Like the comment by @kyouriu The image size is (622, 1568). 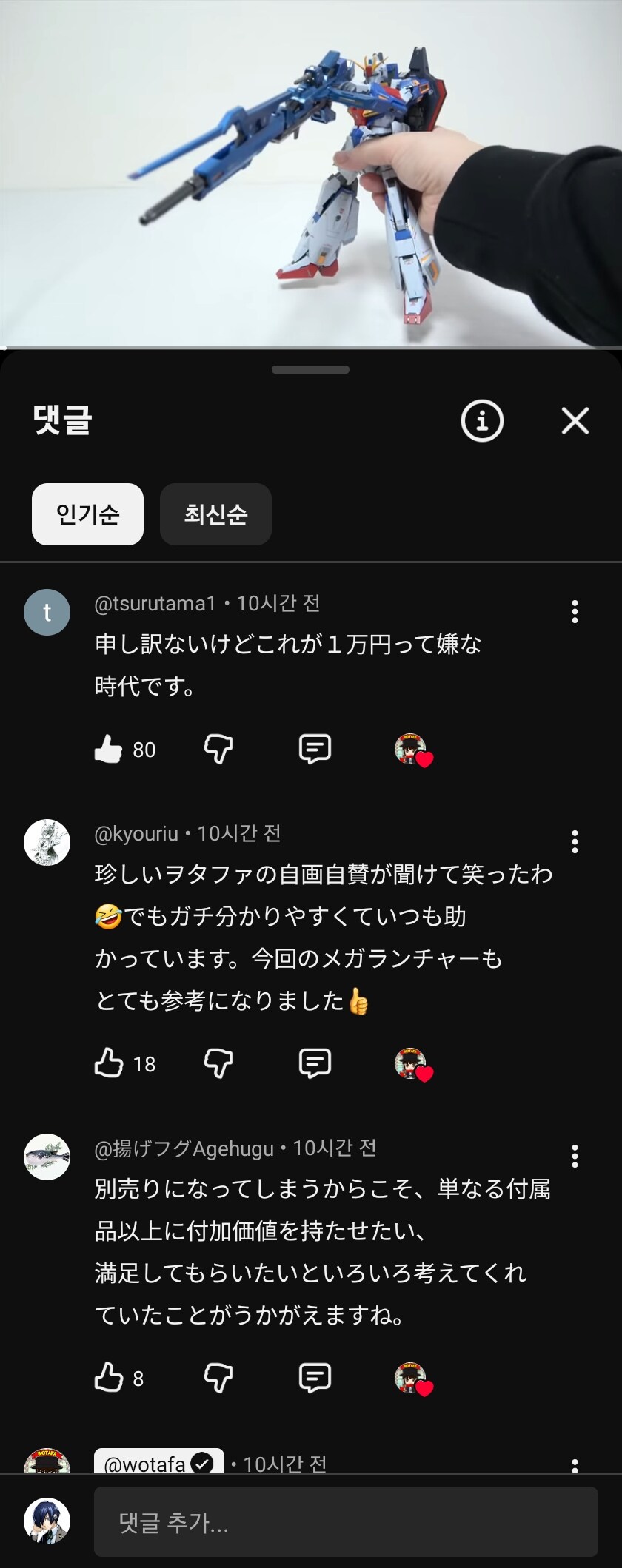click(x=108, y=1063)
